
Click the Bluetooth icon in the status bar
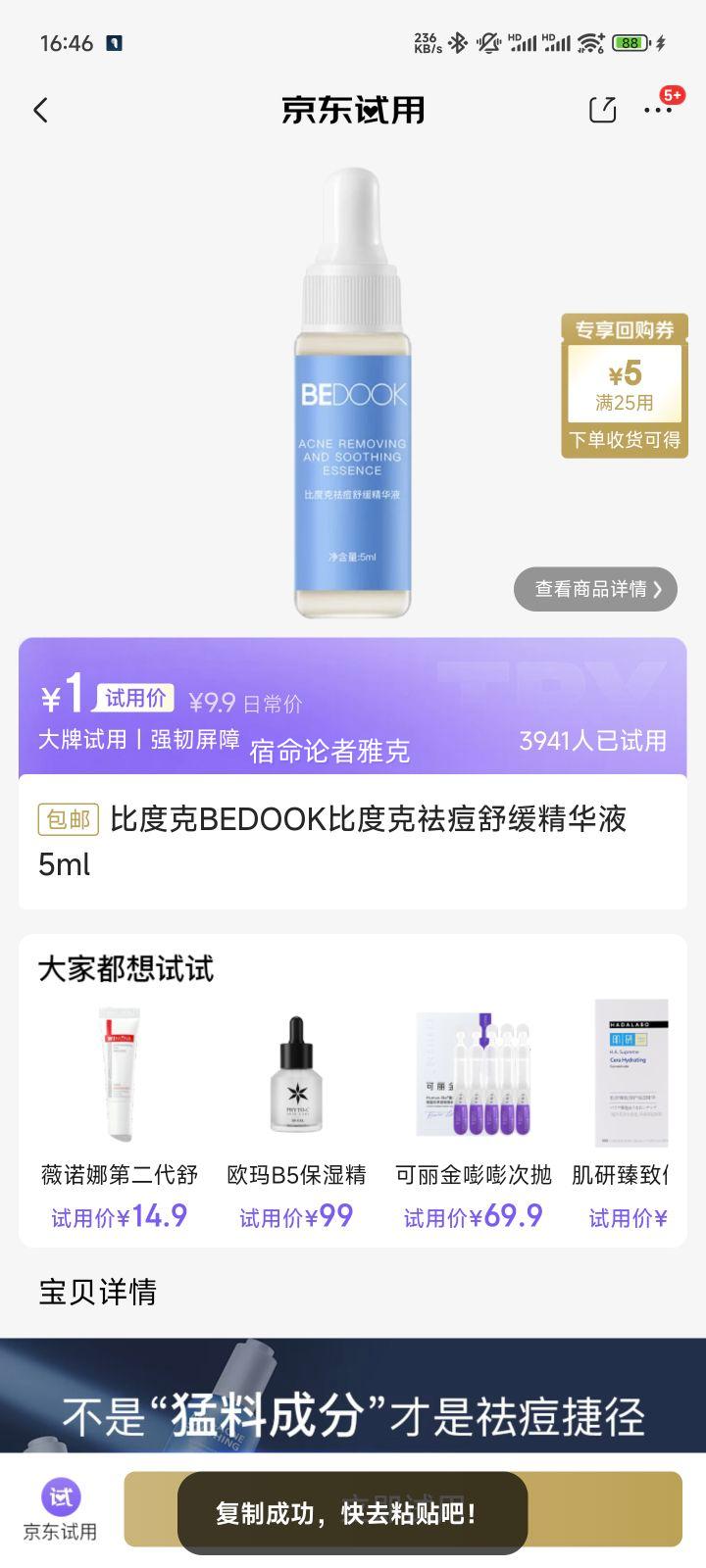(x=455, y=44)
